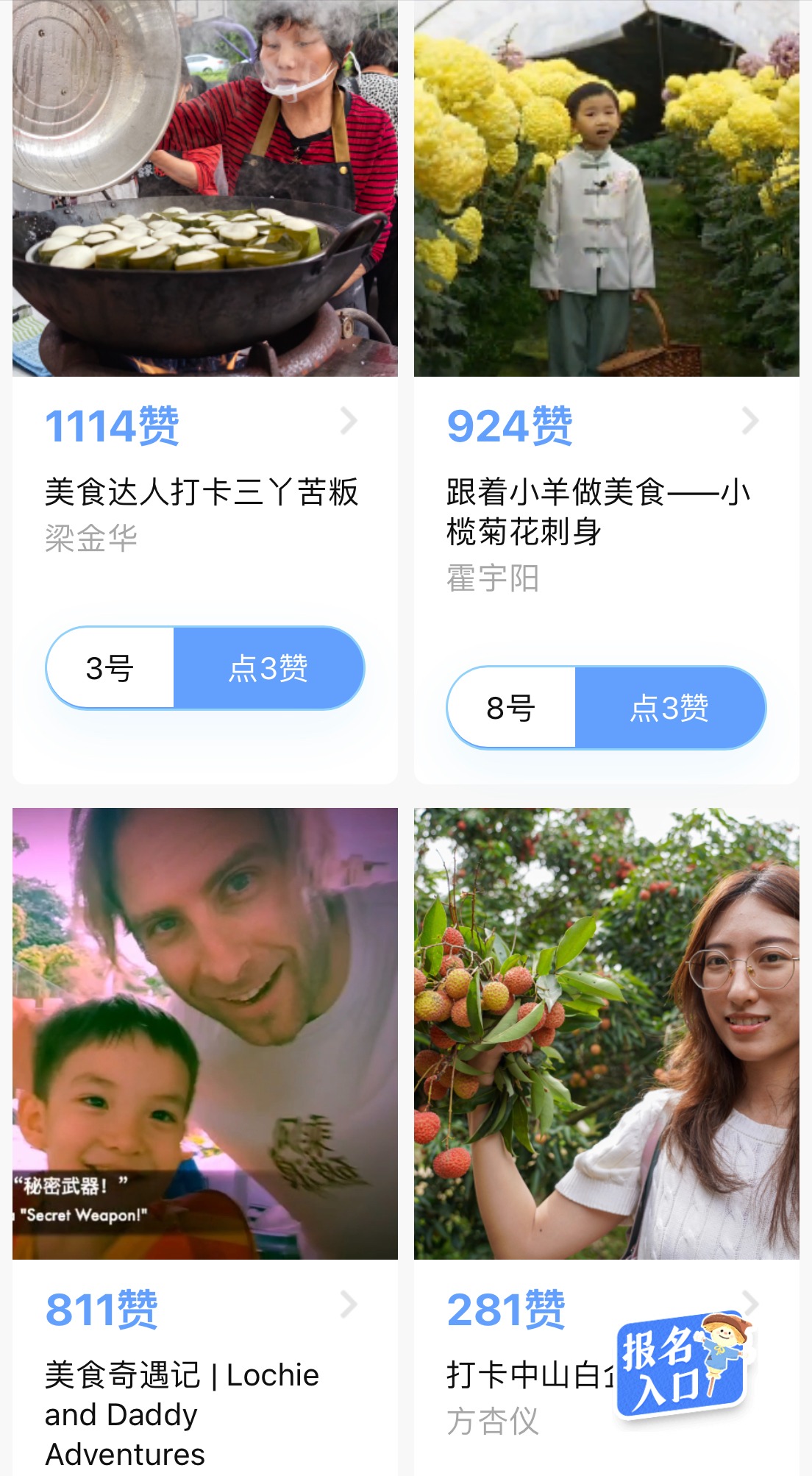Image resolution: width=812 pixels, height=1476 pixels.
Task: Expand details arrow beside 811赞
Action: coord(349,1305)
